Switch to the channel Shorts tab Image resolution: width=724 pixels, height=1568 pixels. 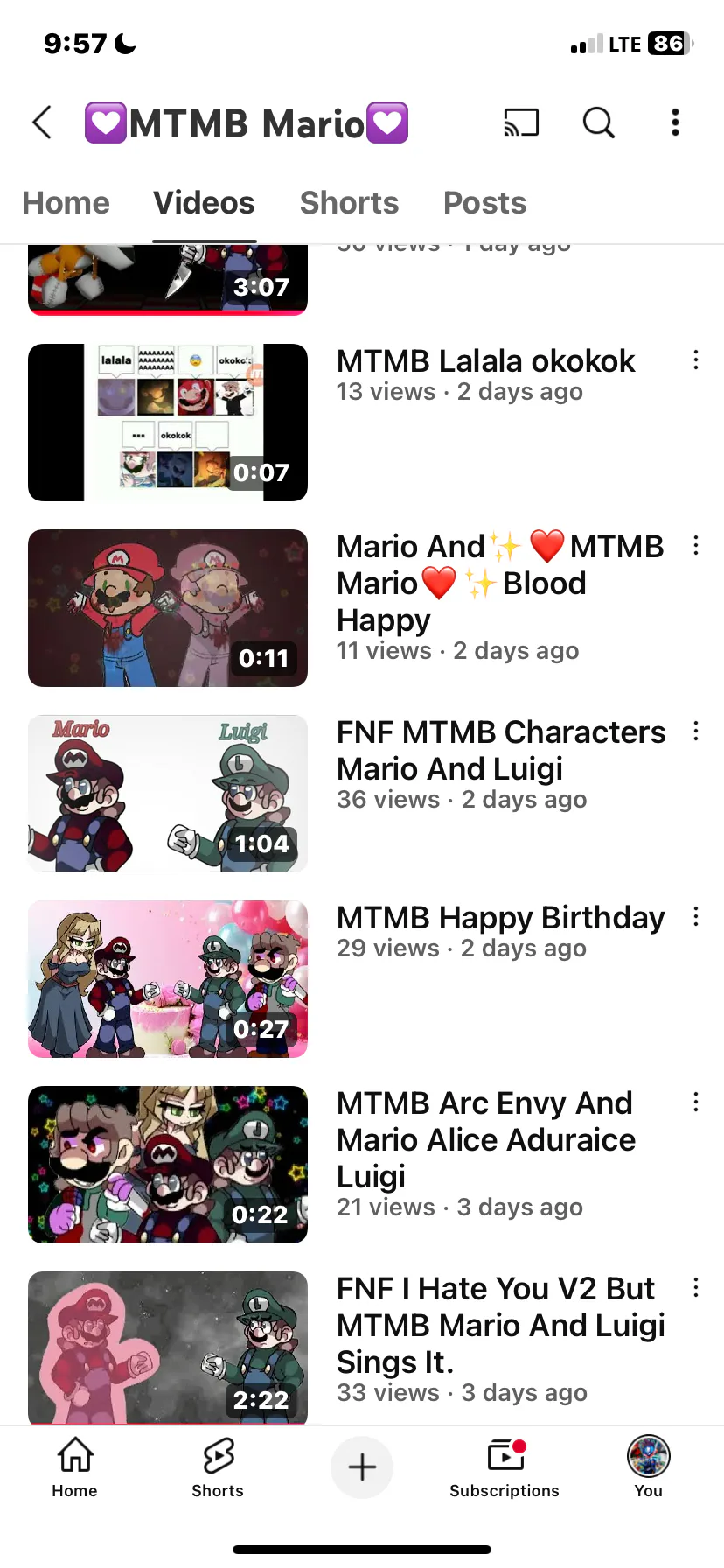(x=349, y=203)
